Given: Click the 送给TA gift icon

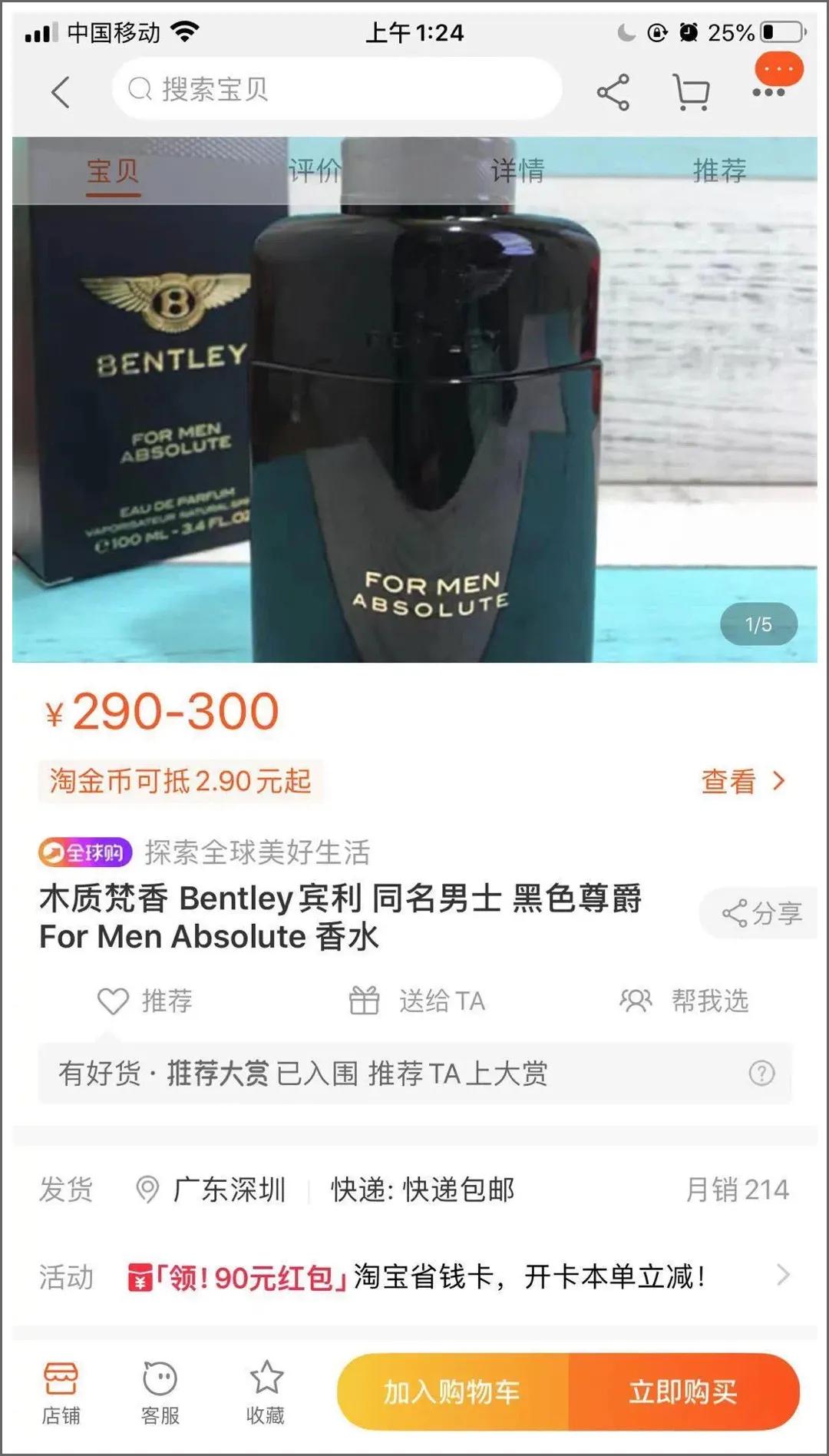Looking at the screenshot, I should [366, 1001].
